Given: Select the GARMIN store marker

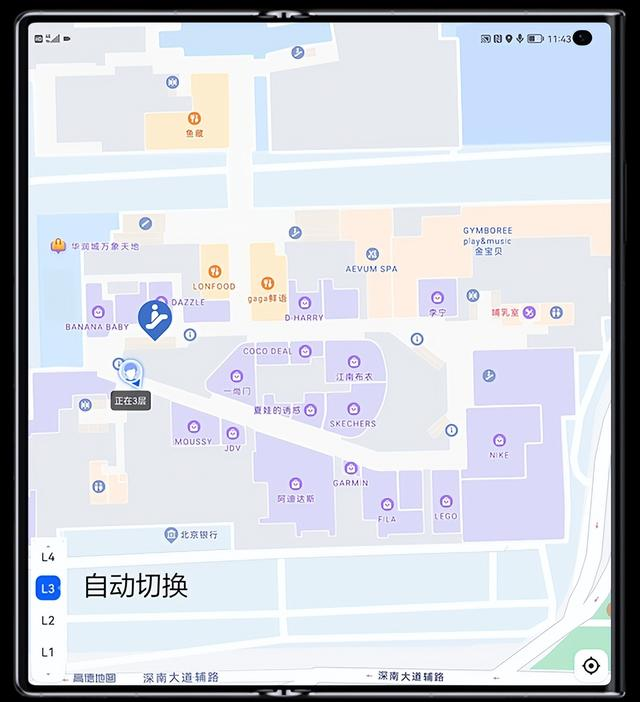Looking at the screenshot, I should pyautogui.click(x=351, y=468).
